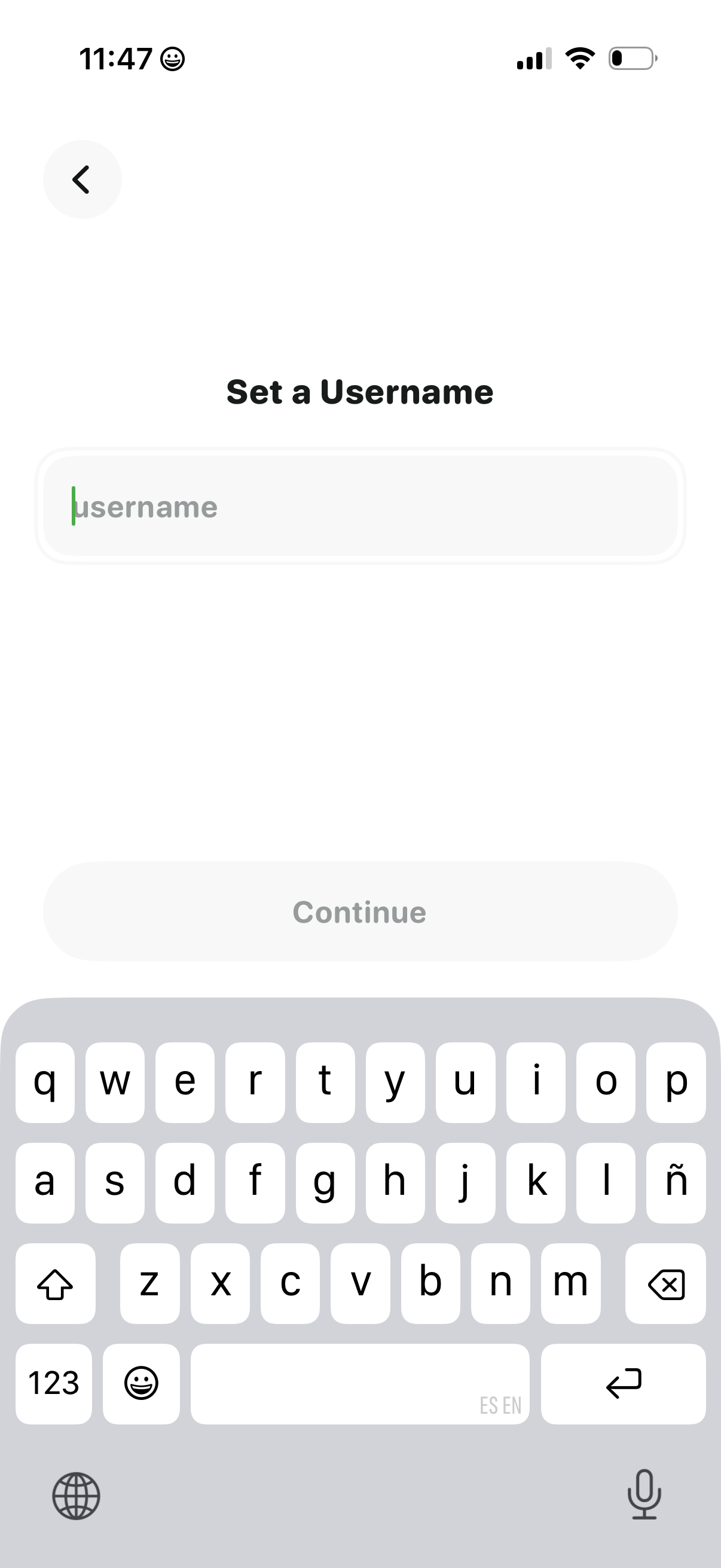Switch keyboard to numbers with 123 key
721x1568 pixels.
coord(54,1383)
